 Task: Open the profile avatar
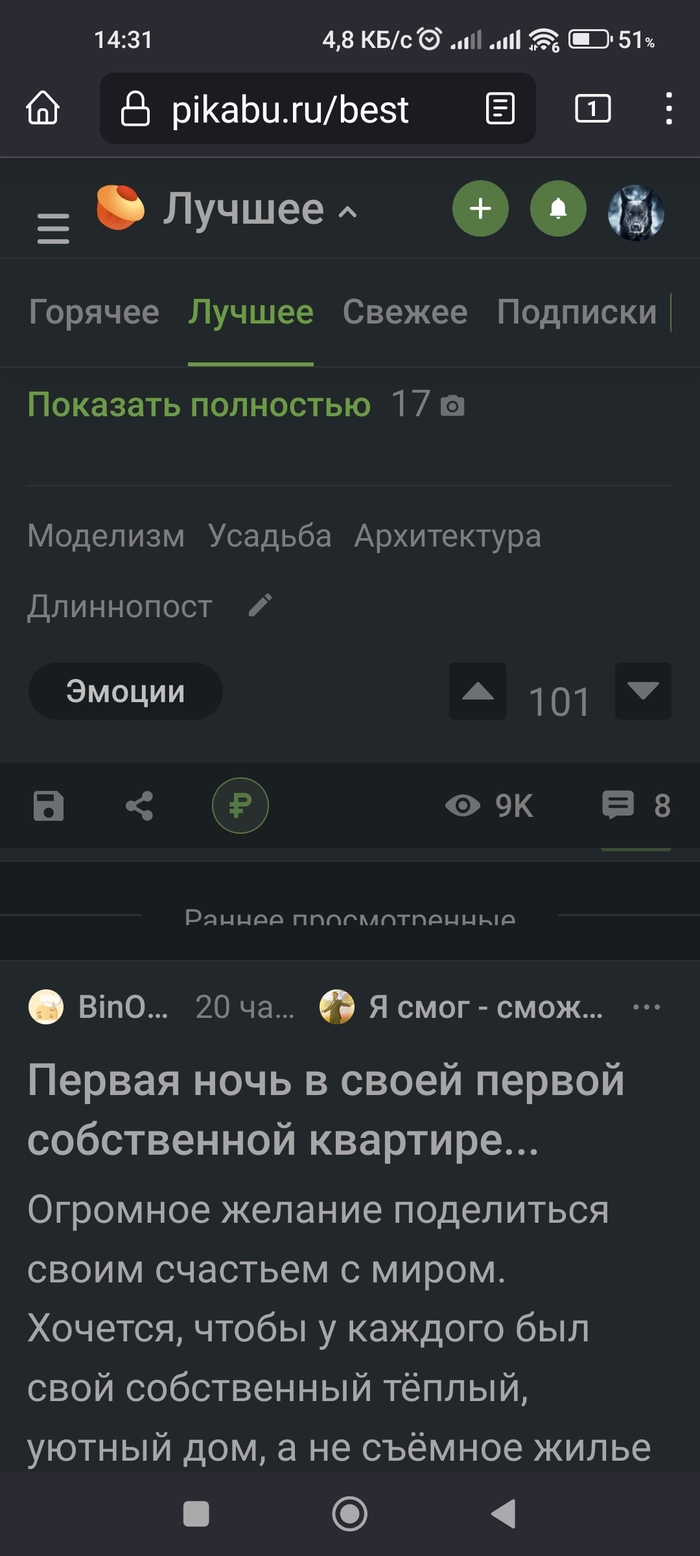click(x=636, y=213)
